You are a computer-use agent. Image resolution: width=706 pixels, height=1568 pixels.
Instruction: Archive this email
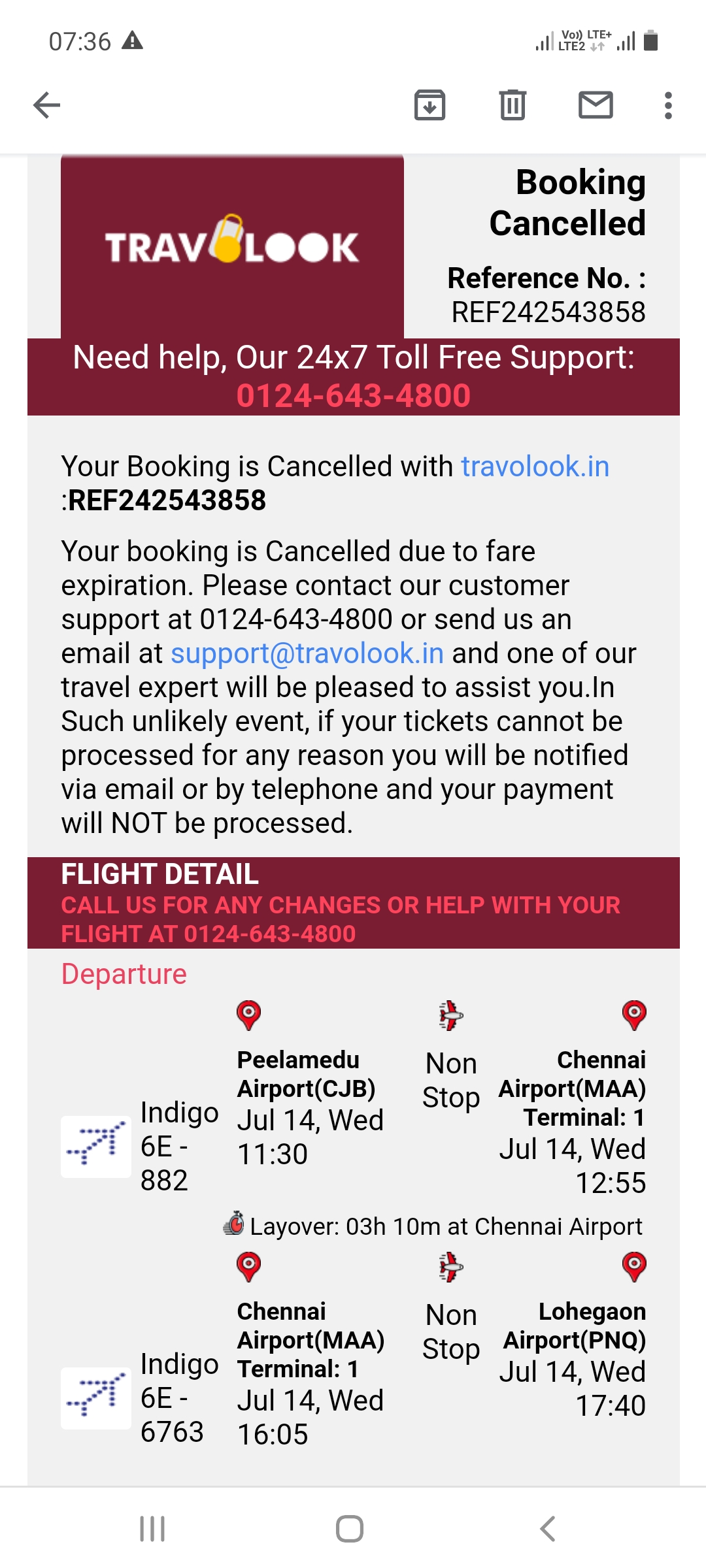[x=429, y=105]
